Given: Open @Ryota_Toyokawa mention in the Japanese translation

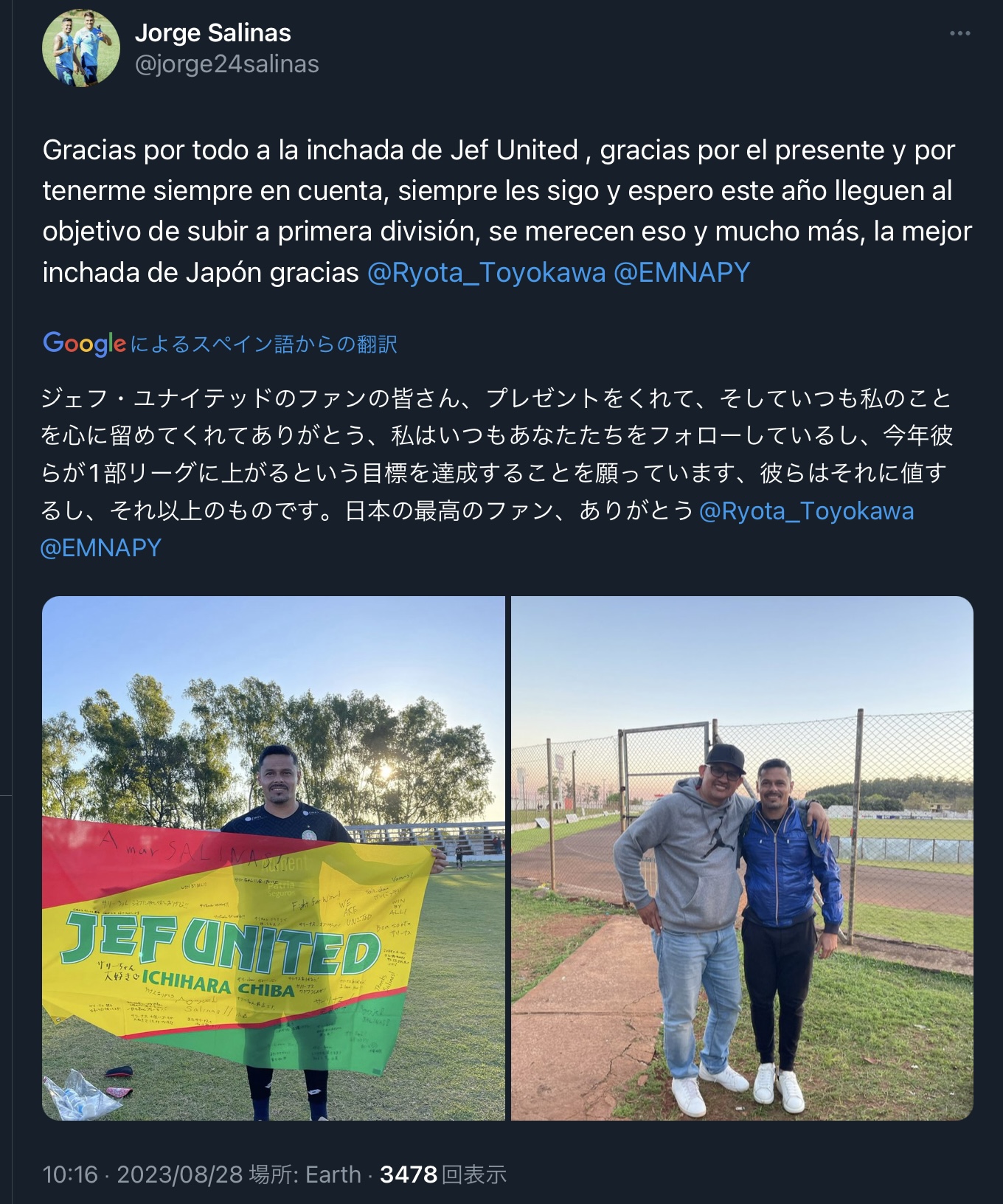Looking at the screenshot, I should [x=806, y=511].
